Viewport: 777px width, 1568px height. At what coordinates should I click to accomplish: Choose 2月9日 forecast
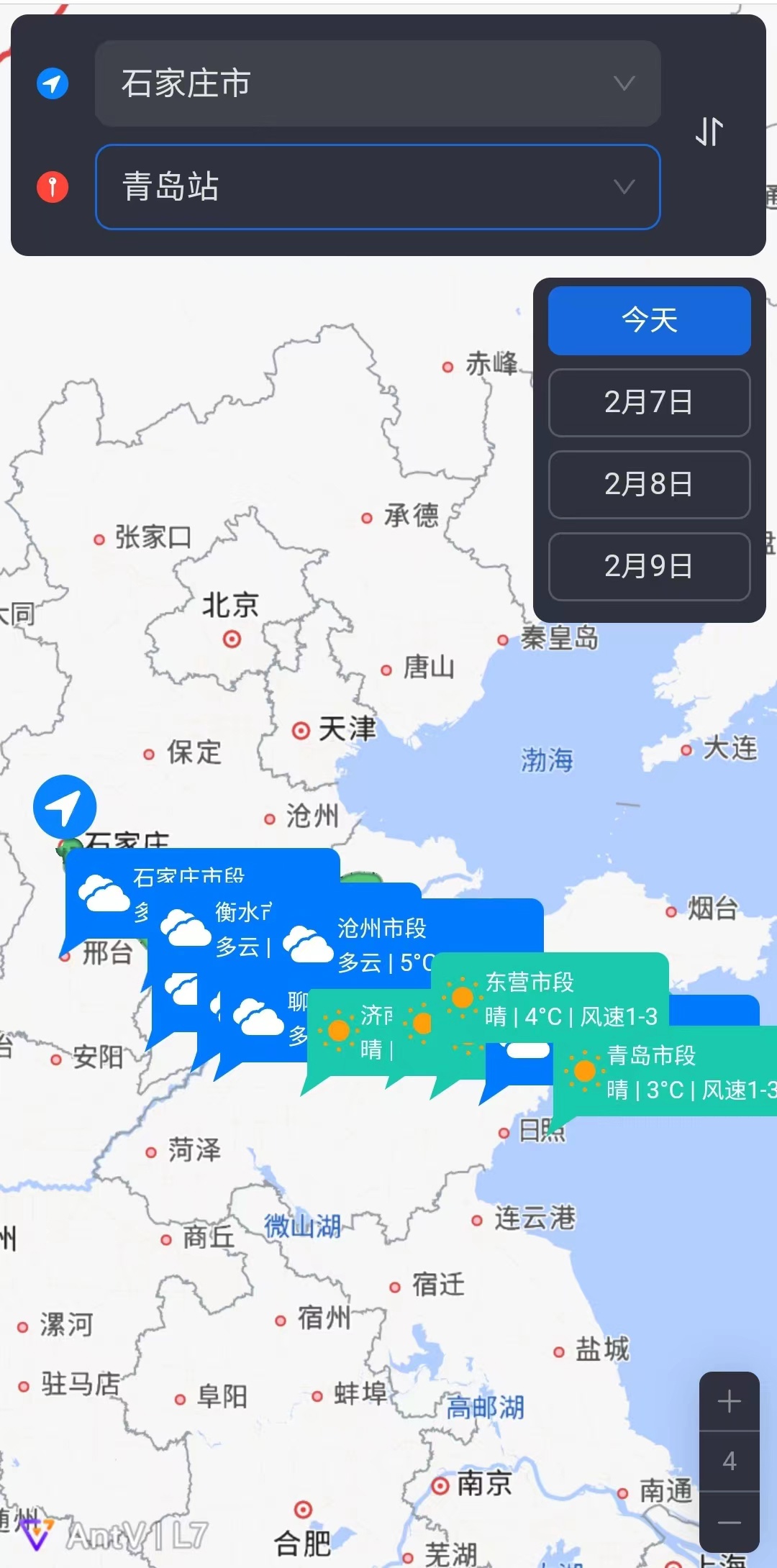pos(649,566)
